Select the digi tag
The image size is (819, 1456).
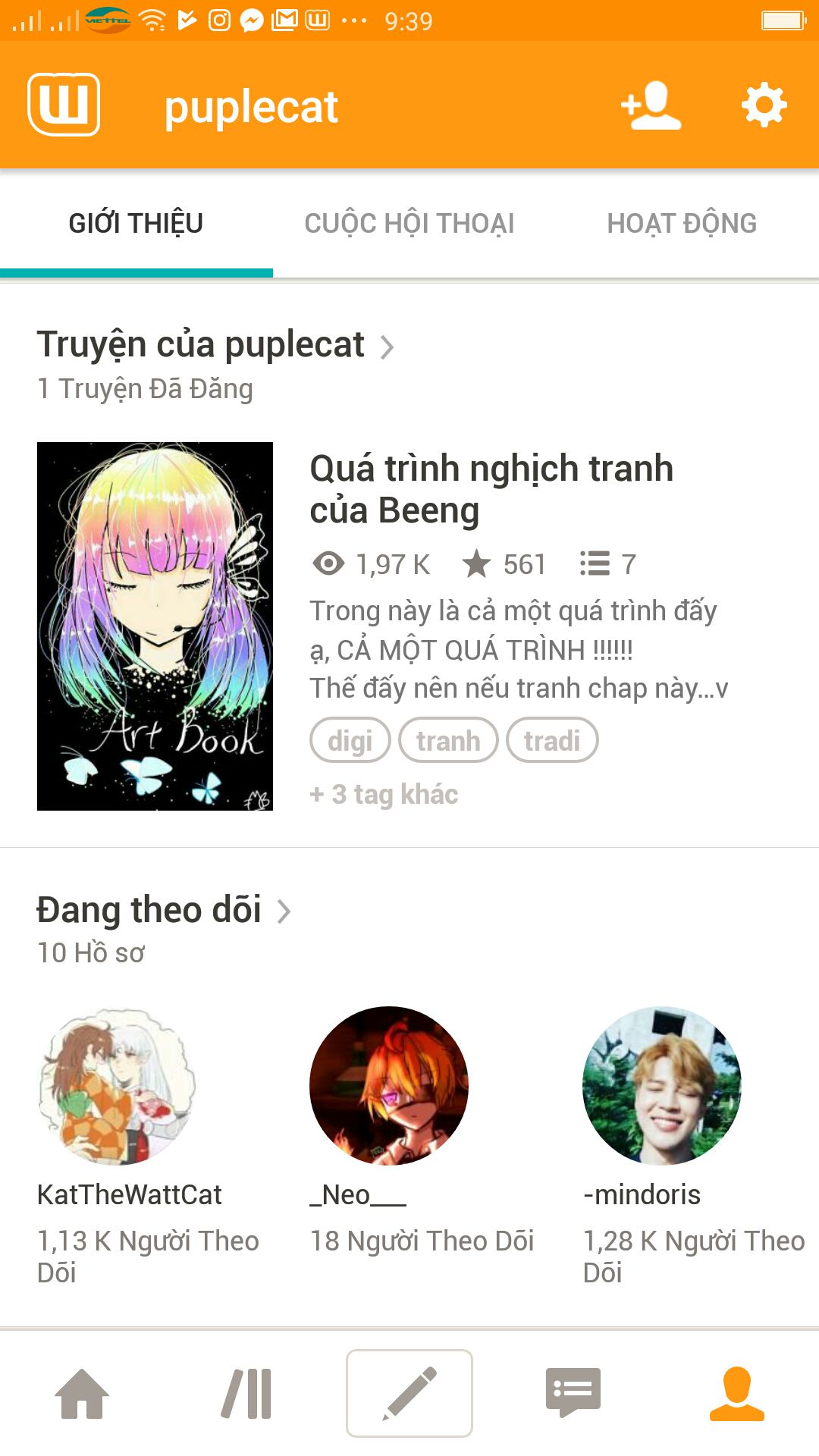coord(350,740)
